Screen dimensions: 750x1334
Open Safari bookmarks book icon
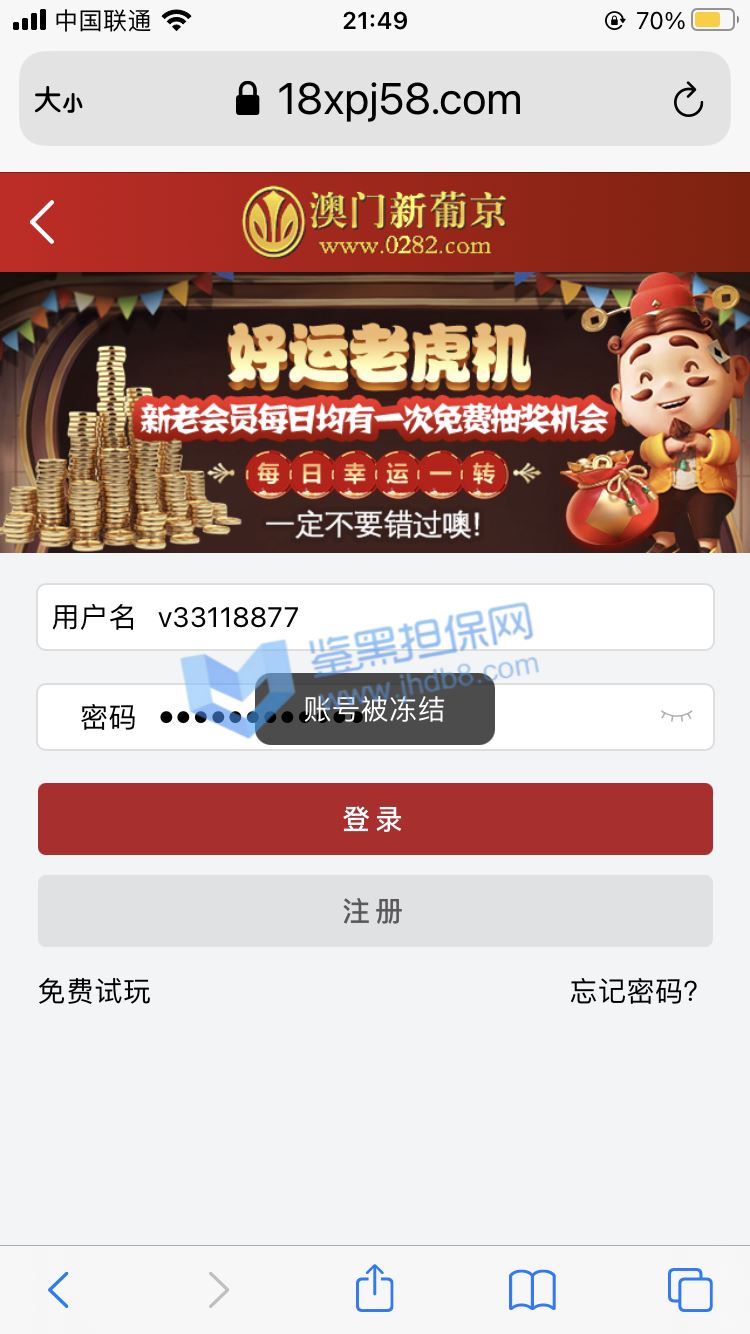point(532,1290)
